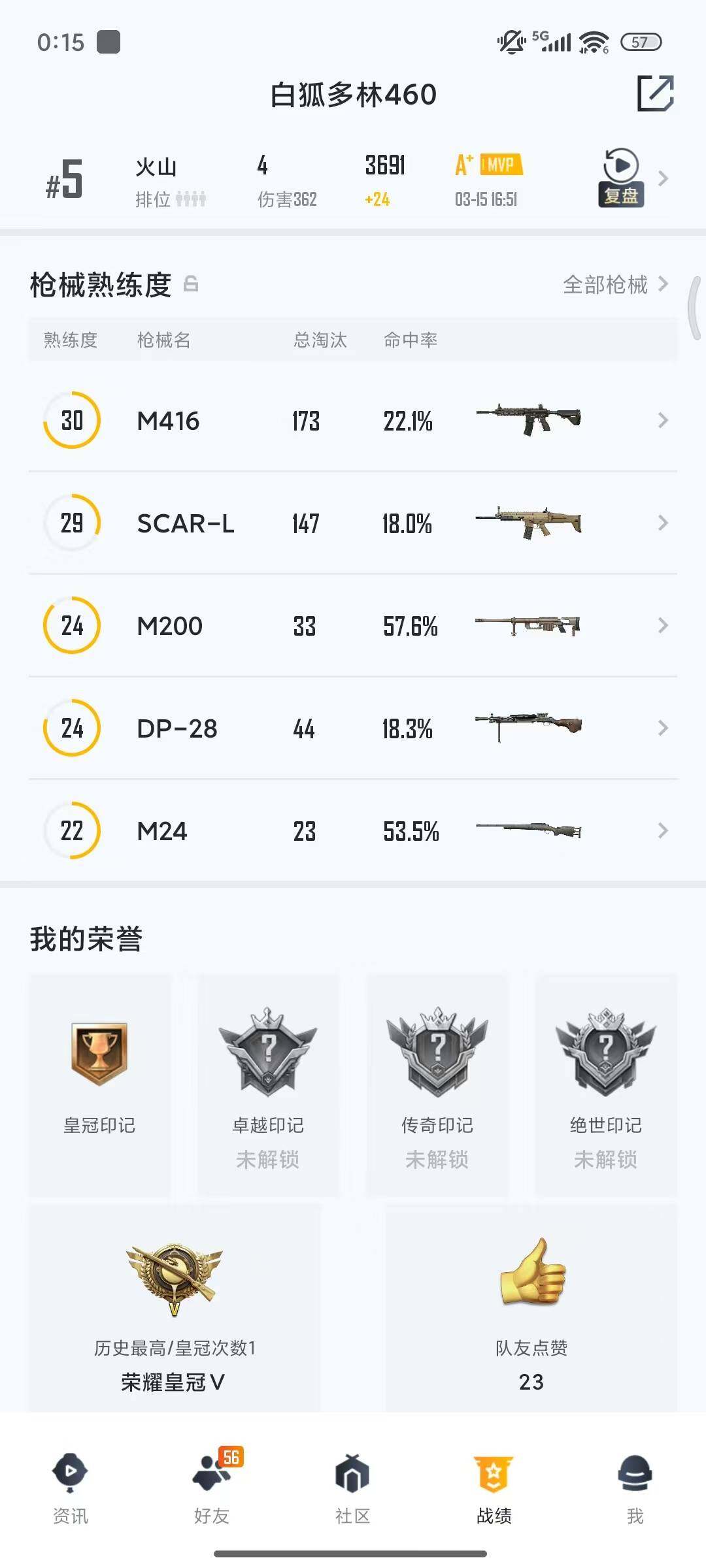Open the match replay arrow at top

pyautogui.click(x=663, y=178)
